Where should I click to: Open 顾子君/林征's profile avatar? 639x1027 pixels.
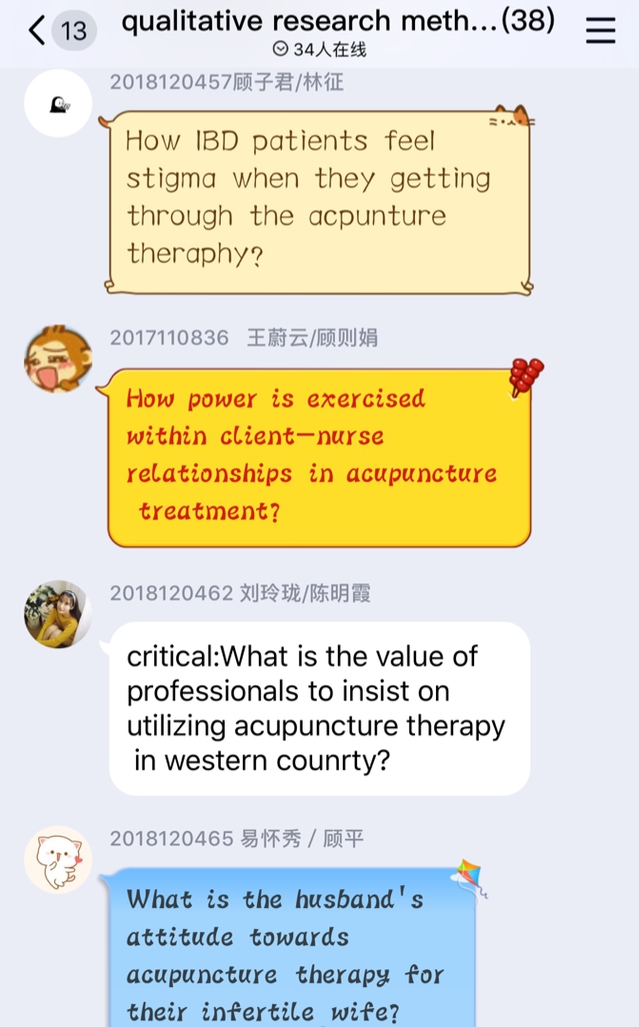click(x=58, y=103)
